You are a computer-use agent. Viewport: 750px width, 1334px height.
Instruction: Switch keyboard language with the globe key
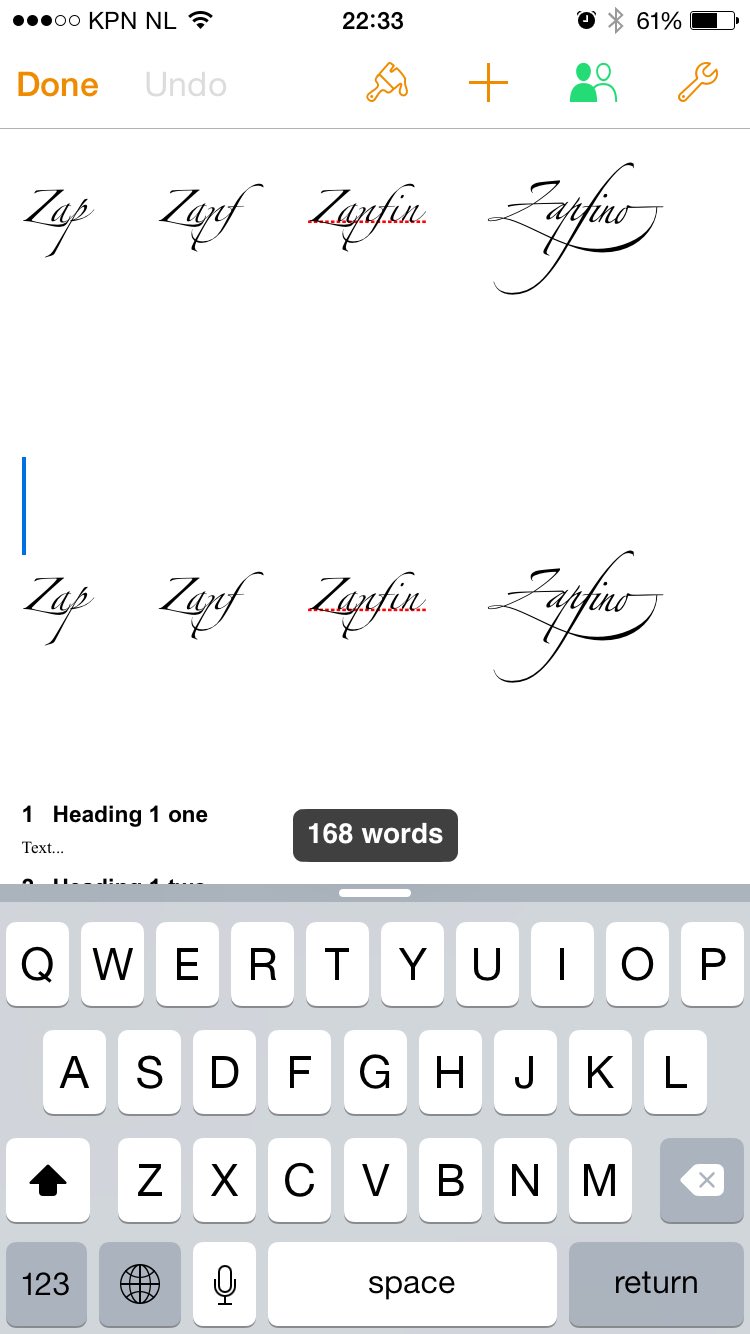tap(140, 1283)
